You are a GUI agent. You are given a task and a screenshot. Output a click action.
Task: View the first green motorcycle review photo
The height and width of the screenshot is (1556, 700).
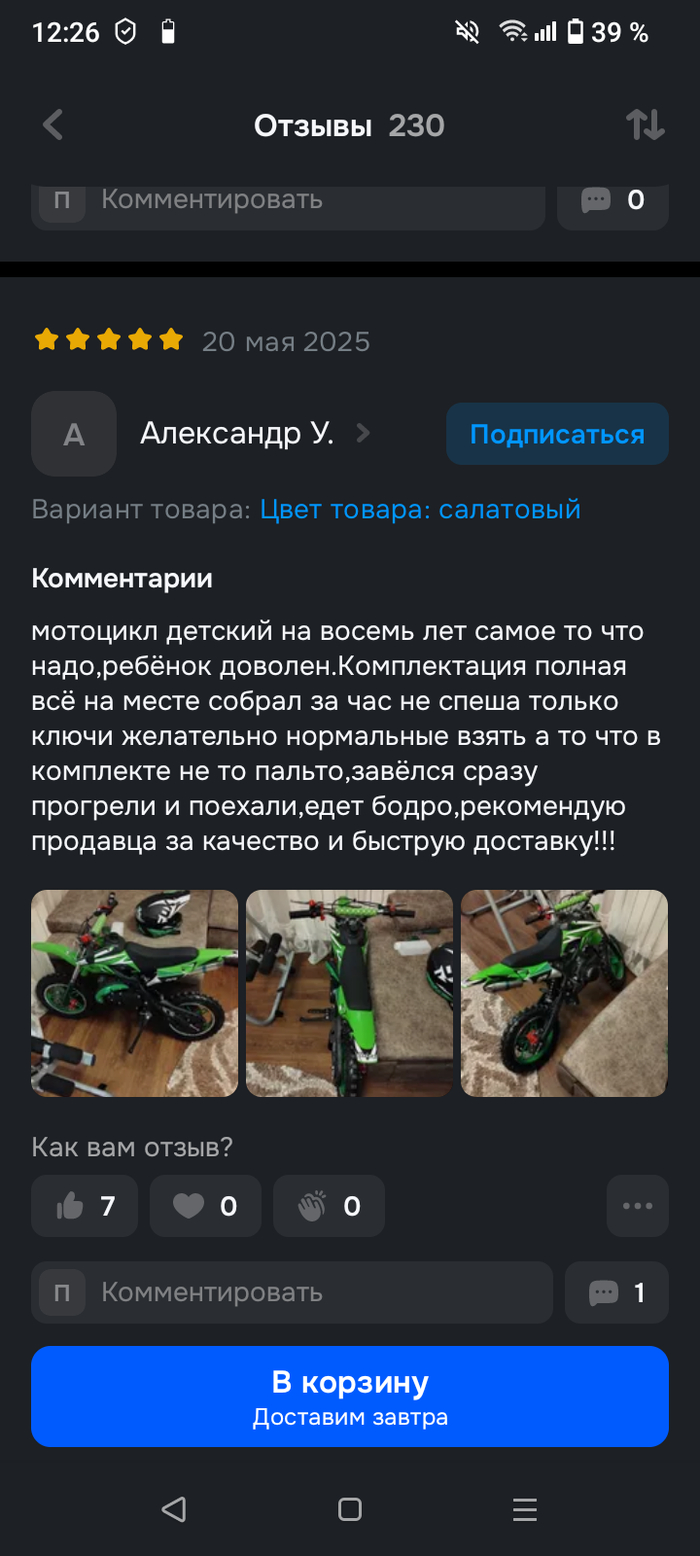coord(134,993)
